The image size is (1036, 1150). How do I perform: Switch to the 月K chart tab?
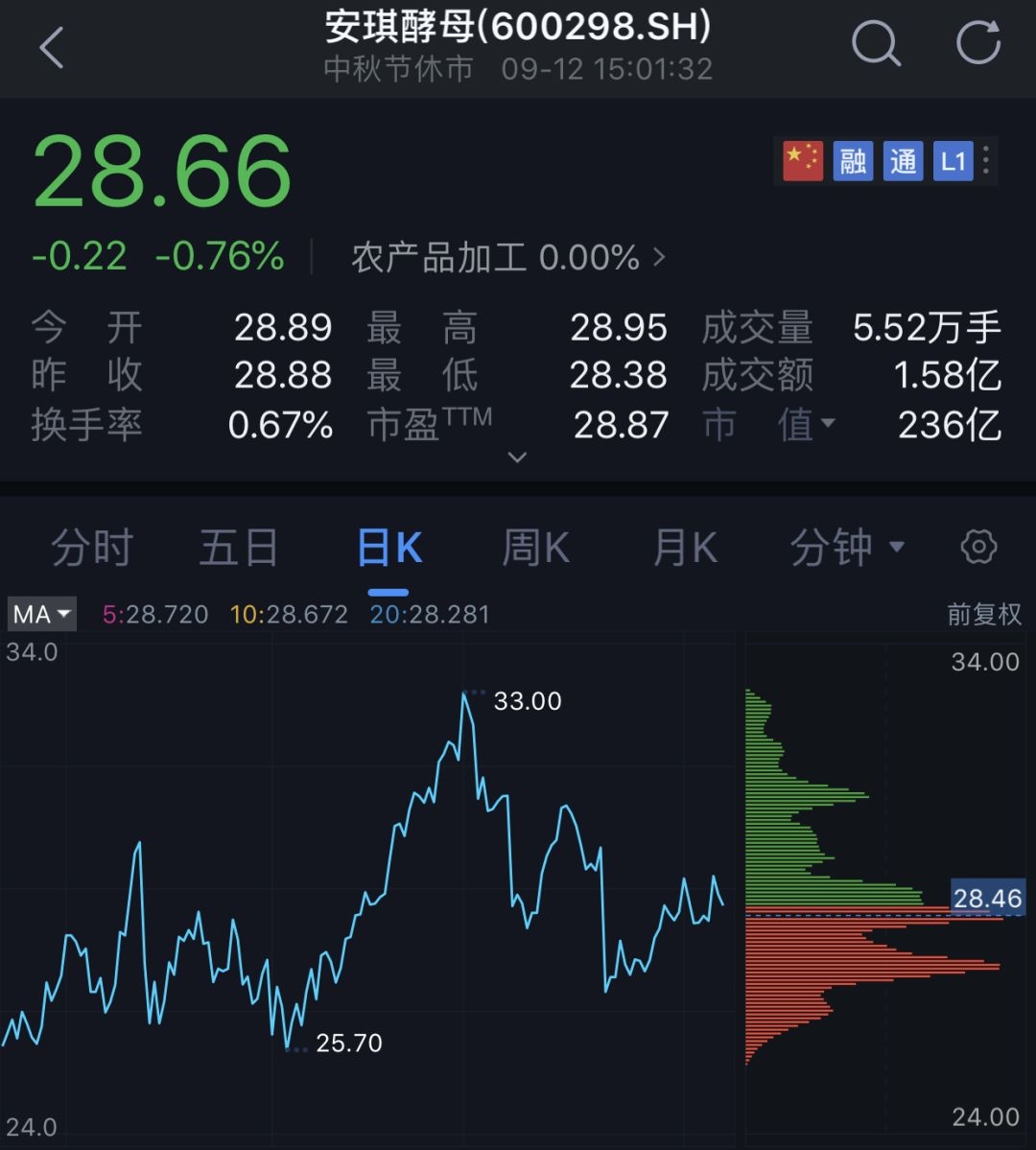pos(684,549)
